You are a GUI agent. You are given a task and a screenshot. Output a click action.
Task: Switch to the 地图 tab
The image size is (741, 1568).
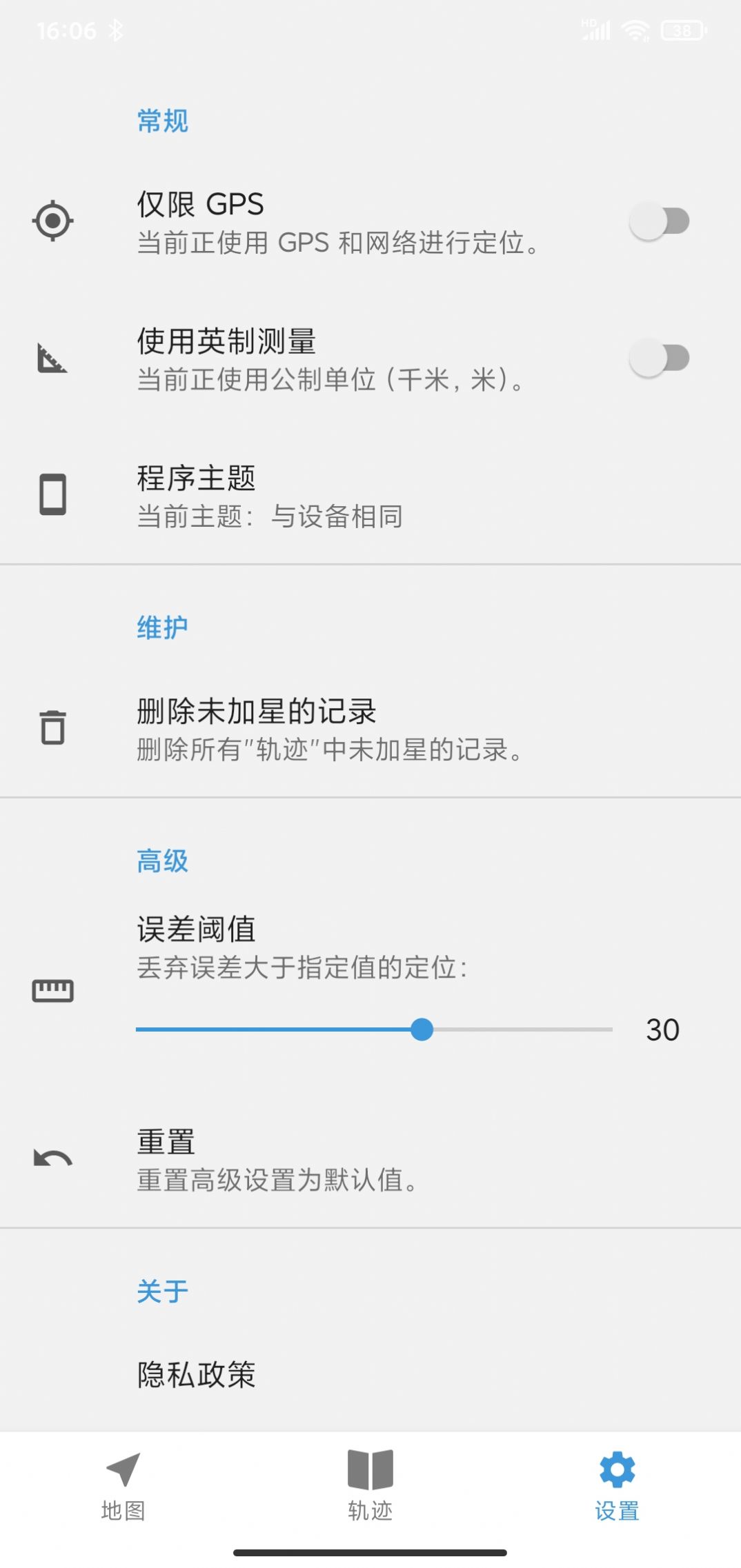[x=123, y=1489]
